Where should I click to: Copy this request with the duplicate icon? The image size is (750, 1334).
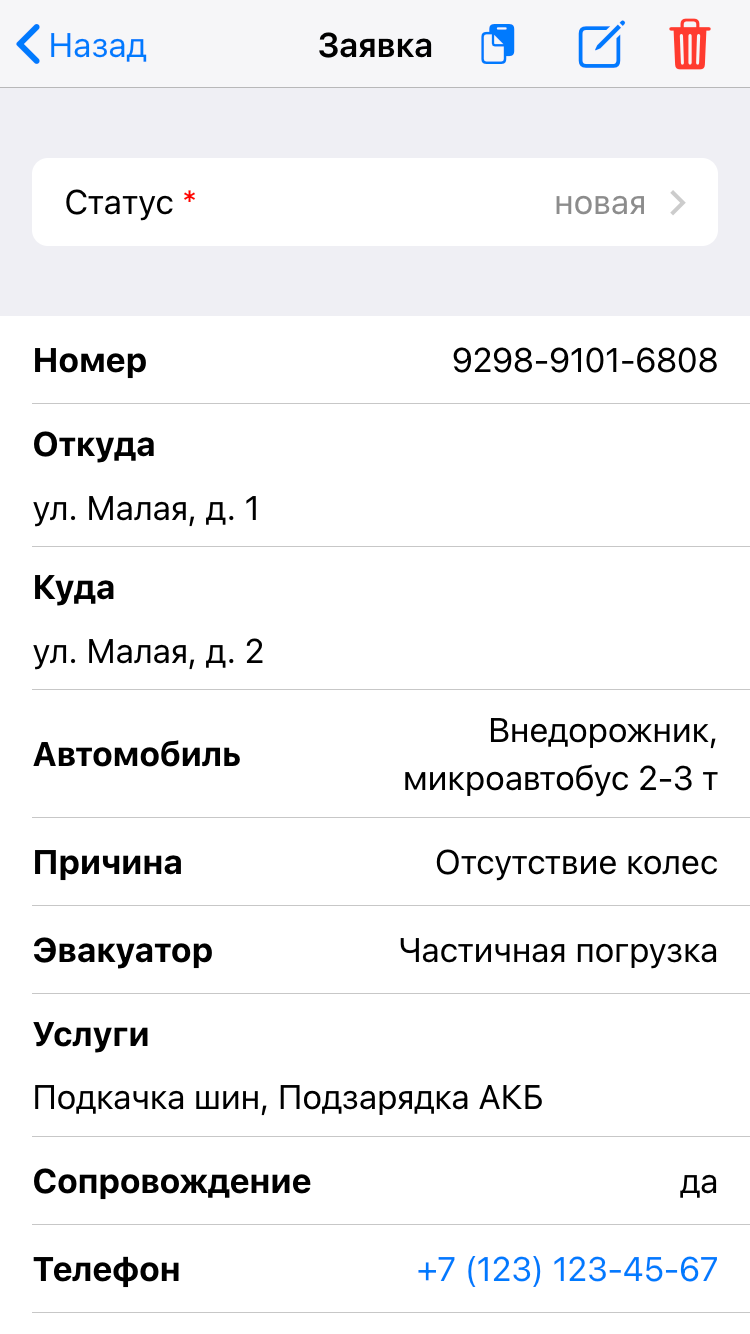(498, 46)
